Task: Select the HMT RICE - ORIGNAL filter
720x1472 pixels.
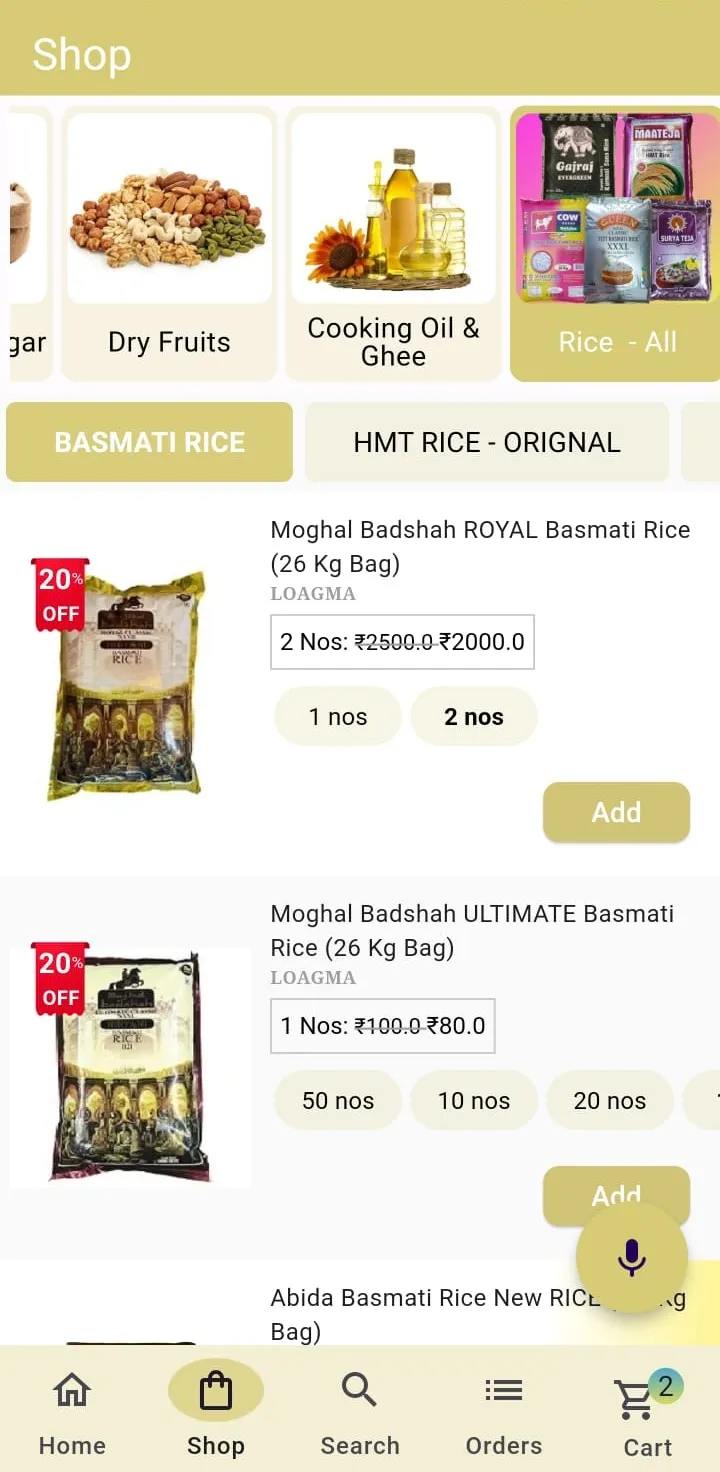Action: [487, 442]
